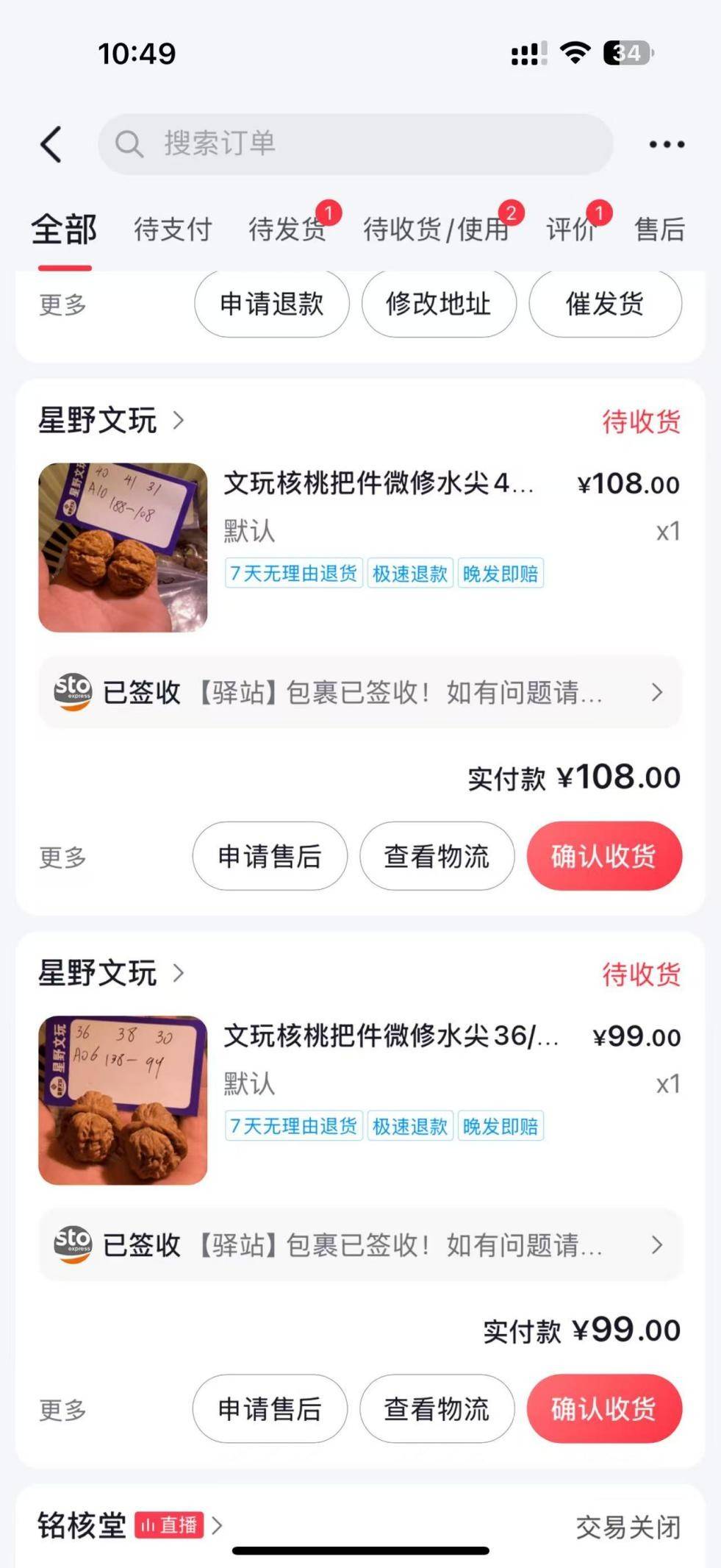Image resolution: width=721 pixels, height=1568 pixels.
Task: Tap the 申请退款 button
Action: tap(271, 304)
